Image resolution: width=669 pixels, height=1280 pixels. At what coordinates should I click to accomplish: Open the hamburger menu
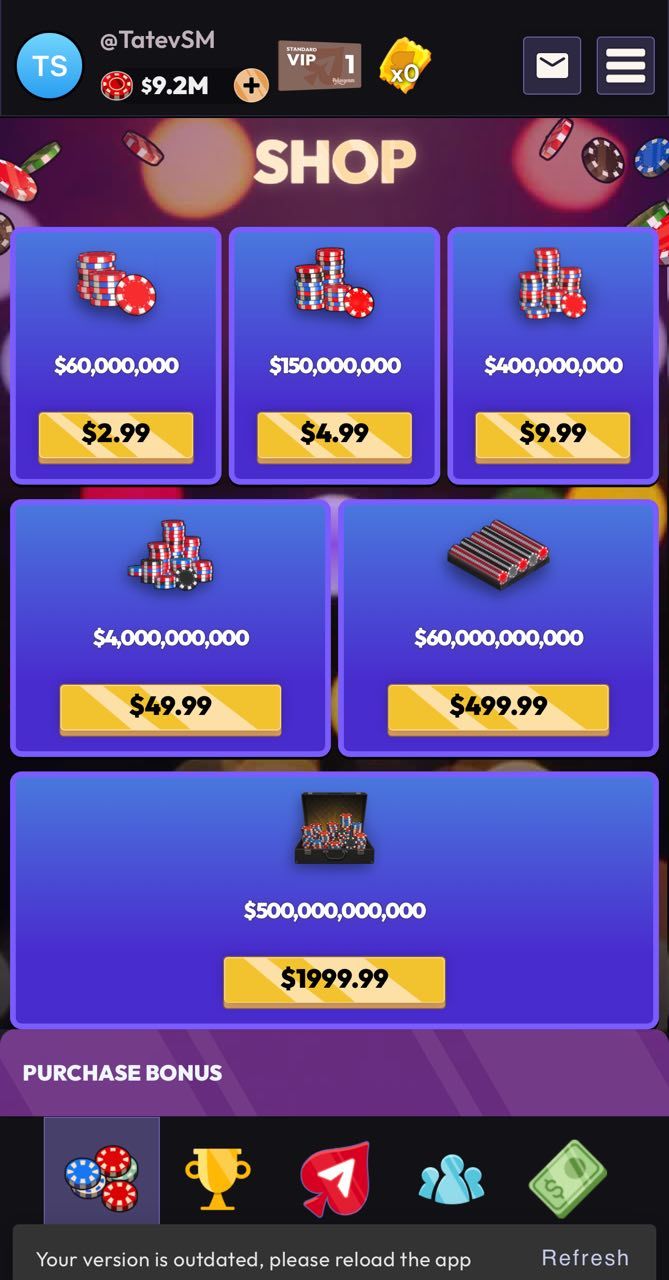click(625, 66)
